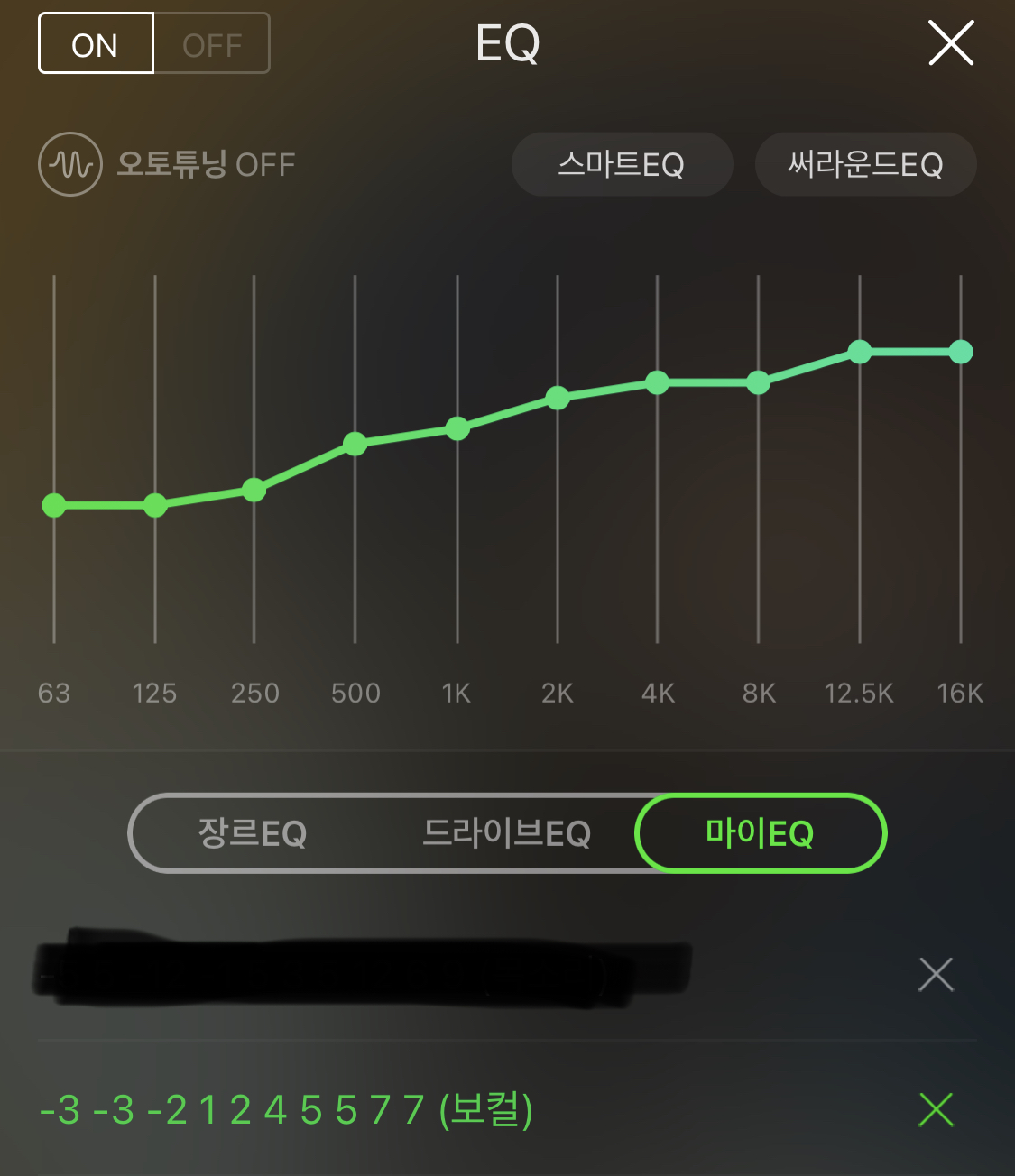Tap the 63 Hz band slider handle

tap(54, 506)
